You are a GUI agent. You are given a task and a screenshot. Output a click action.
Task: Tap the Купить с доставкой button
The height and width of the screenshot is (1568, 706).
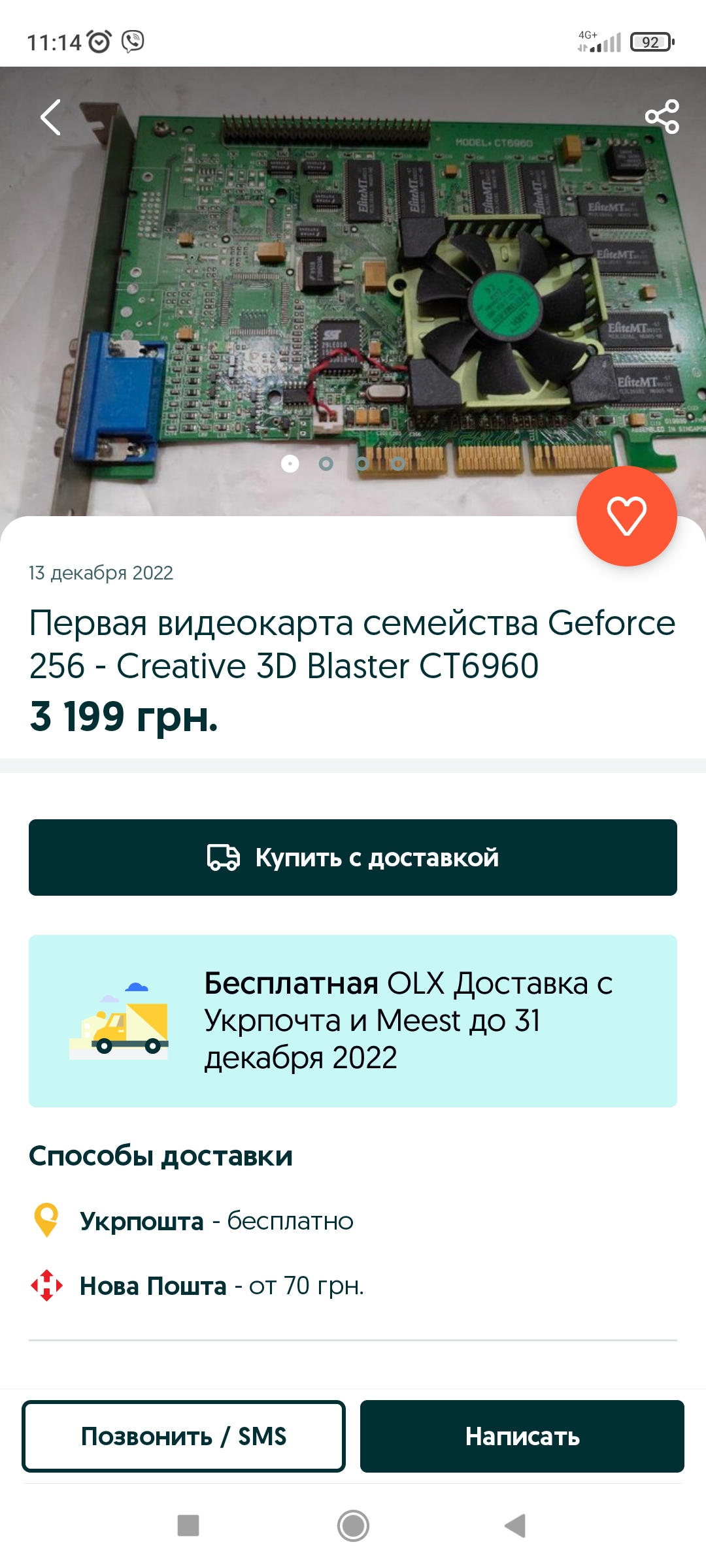point(353,857)
